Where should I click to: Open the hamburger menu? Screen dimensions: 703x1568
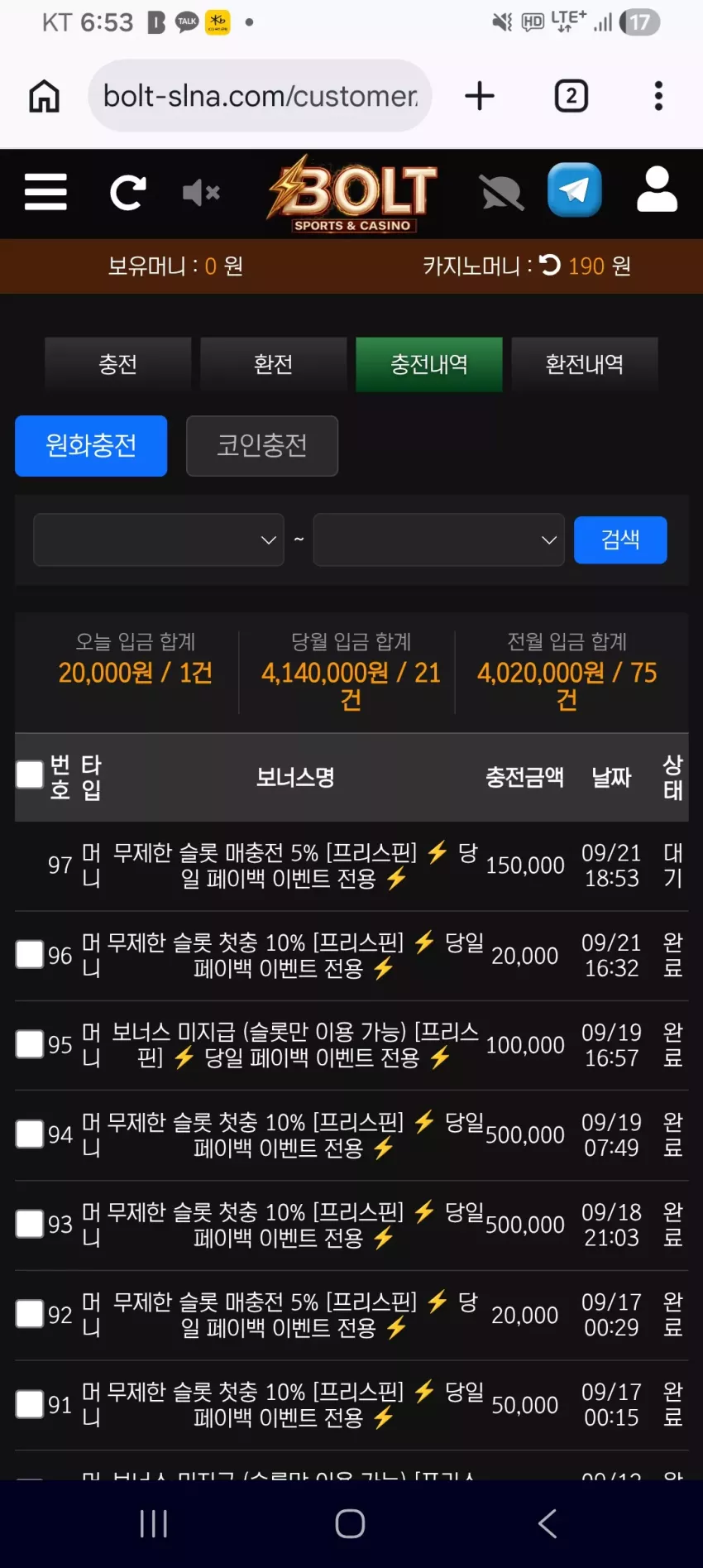pyautogui.click(x=45, y=193)
